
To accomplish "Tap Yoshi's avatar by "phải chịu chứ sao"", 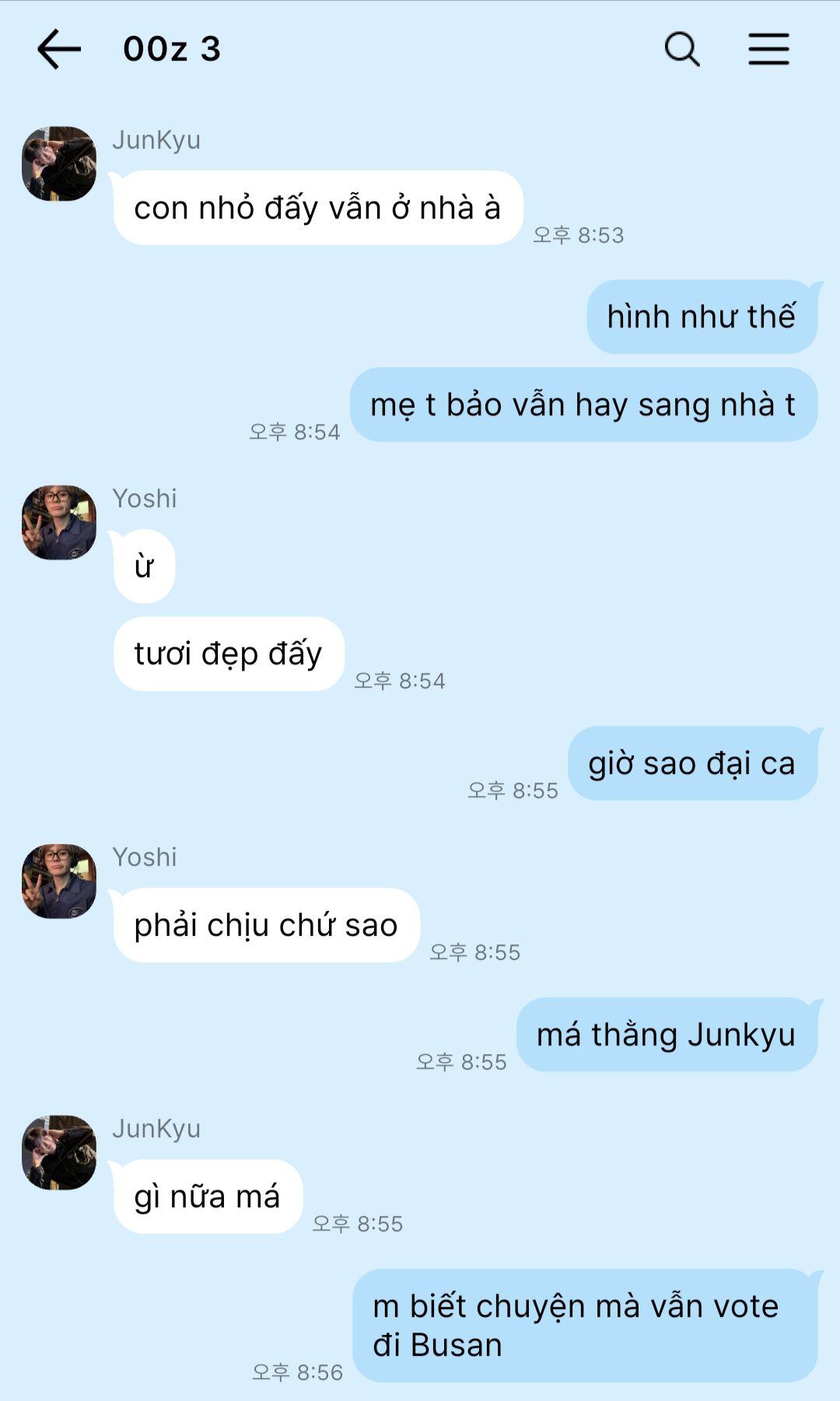I will [59, 881].
